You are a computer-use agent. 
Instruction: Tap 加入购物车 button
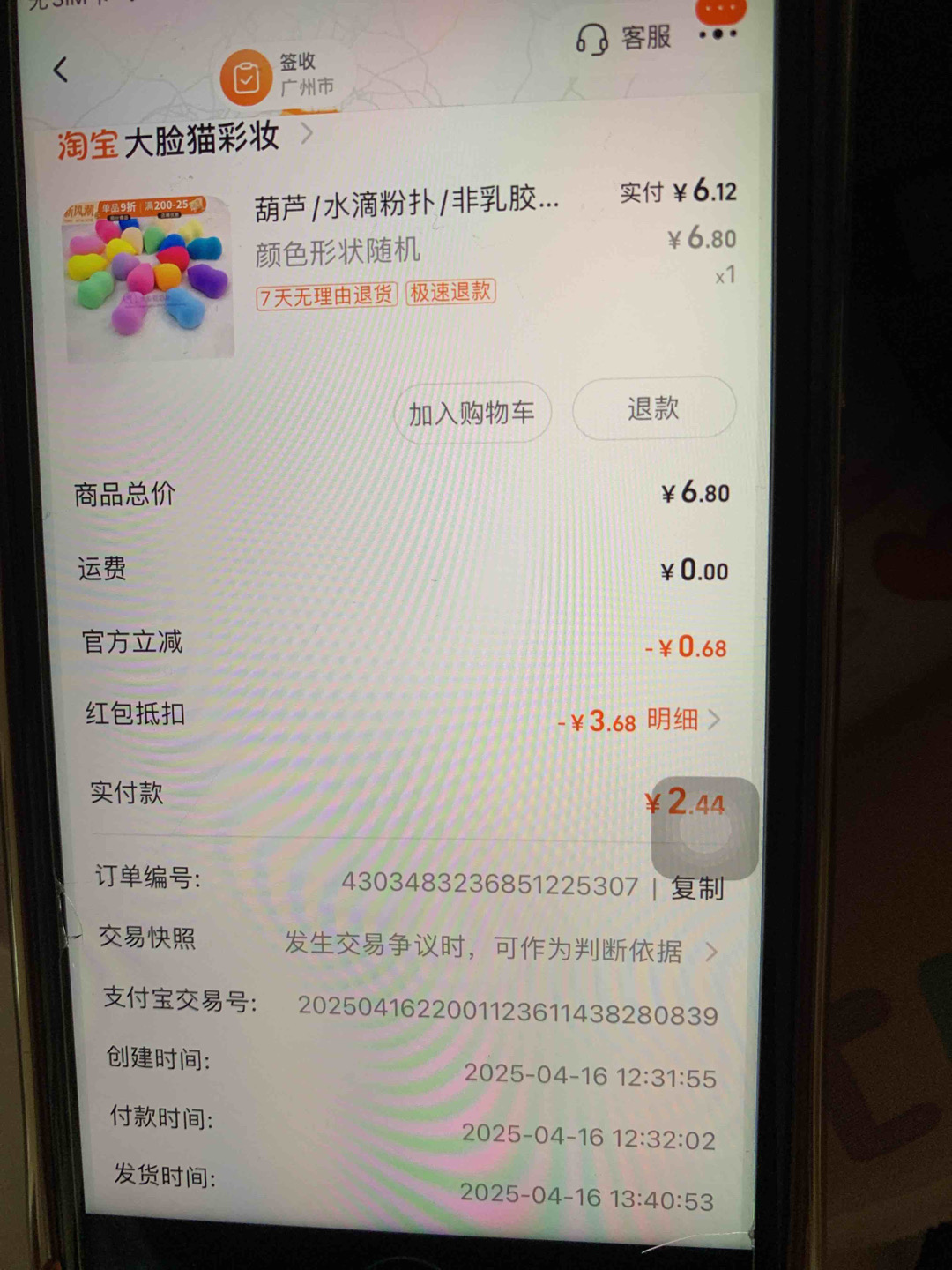point(472,412)
